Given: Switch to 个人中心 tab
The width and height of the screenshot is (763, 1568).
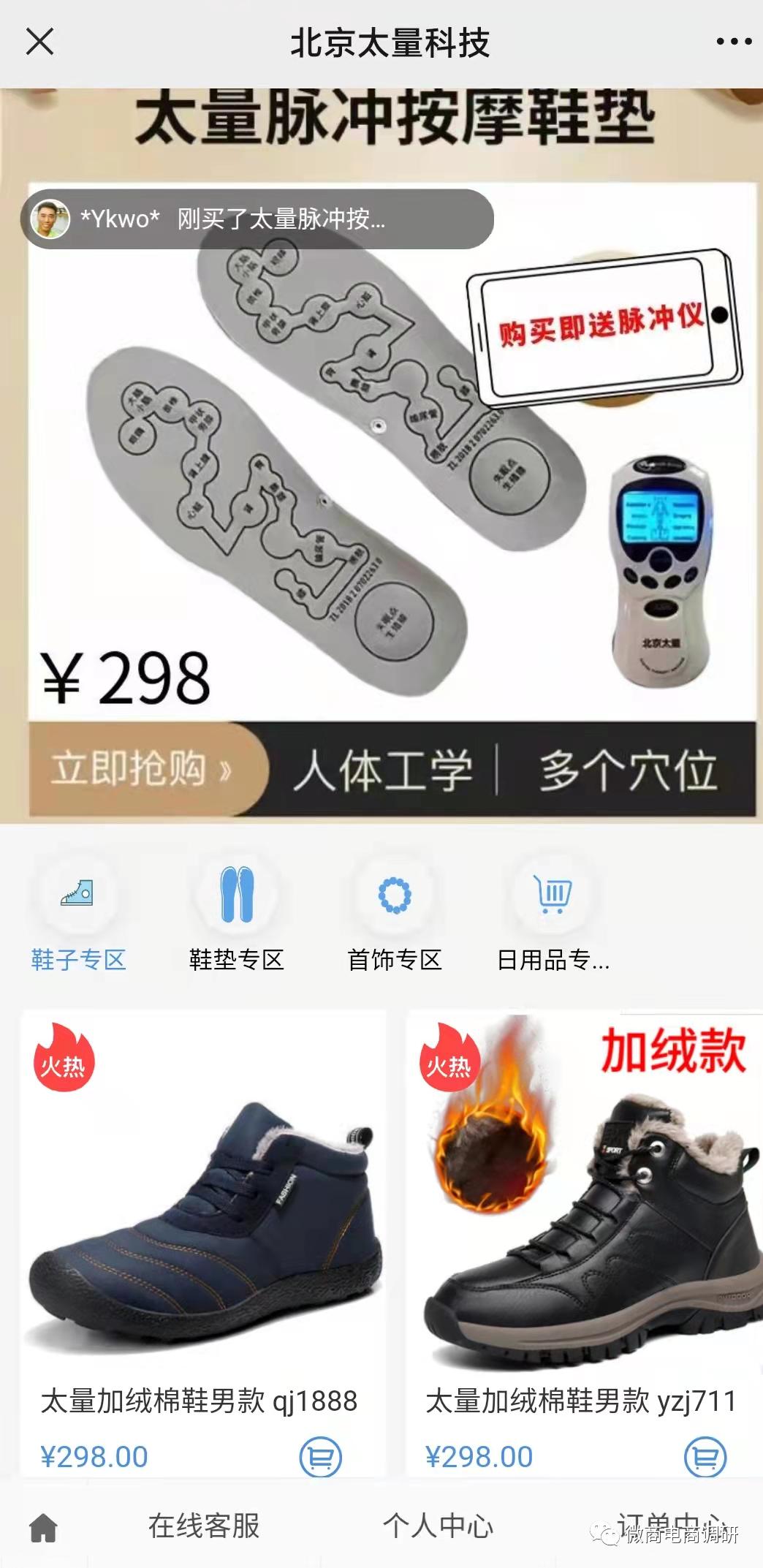Looking at the screenshot, I should tap(438, 1526).
